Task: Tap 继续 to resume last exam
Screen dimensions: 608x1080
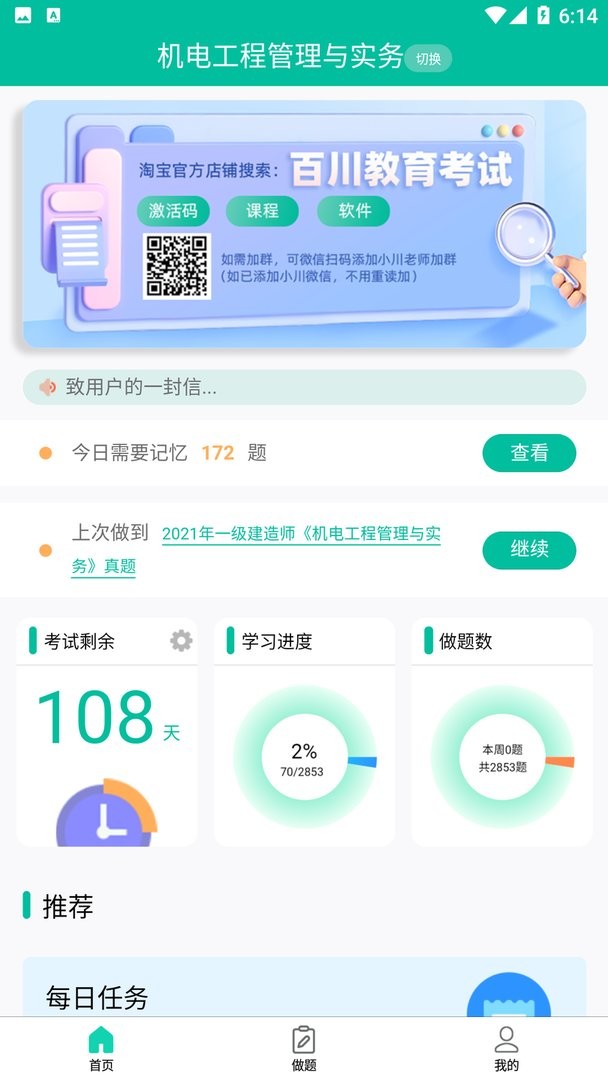Action: [529, 550]
